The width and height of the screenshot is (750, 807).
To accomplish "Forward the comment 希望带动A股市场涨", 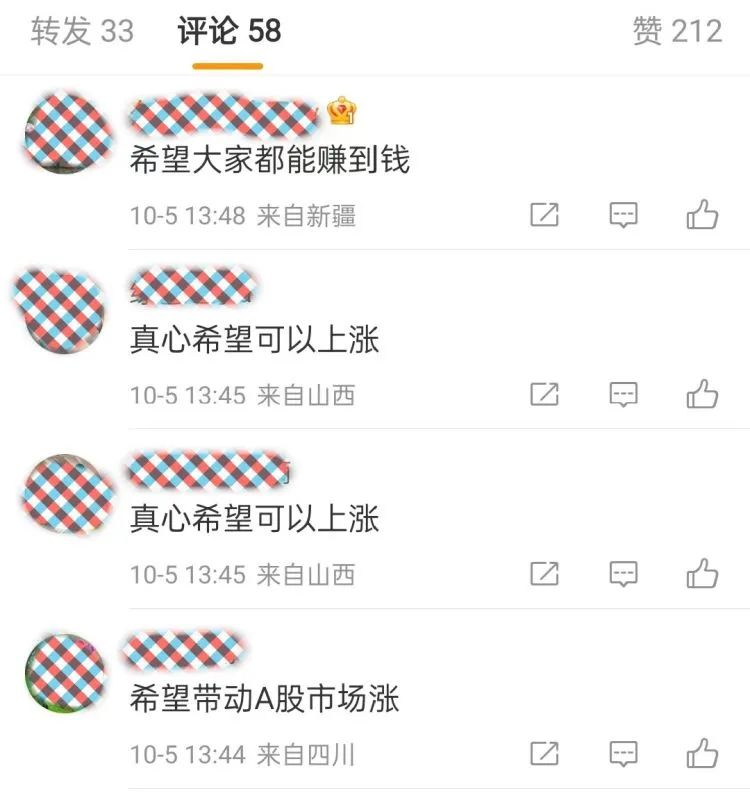I will 544,753.
